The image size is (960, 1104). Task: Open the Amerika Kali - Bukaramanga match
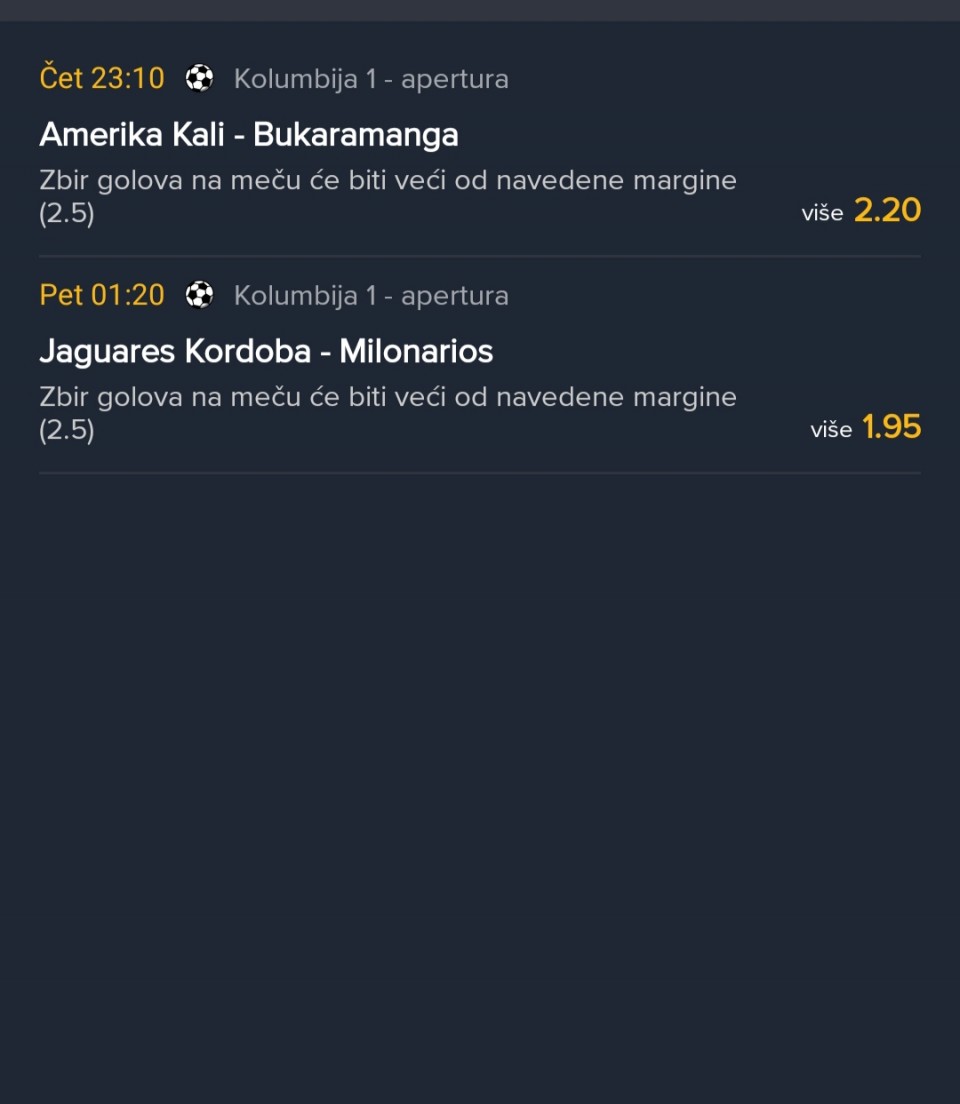coord(249,135)
